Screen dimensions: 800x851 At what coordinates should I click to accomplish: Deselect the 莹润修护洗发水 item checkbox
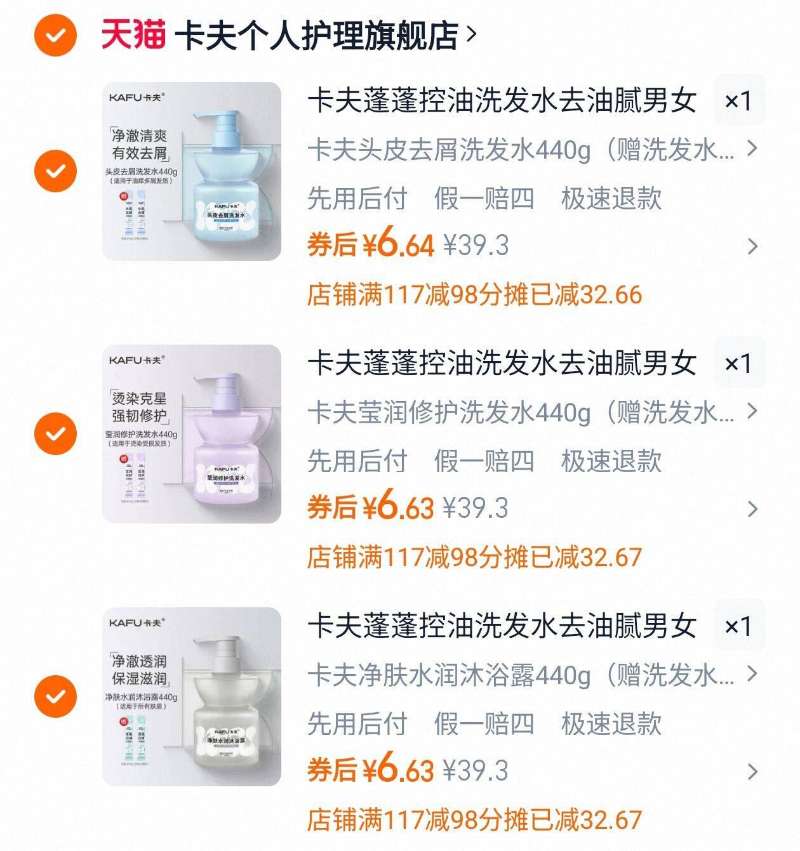(x=56, y=433)
